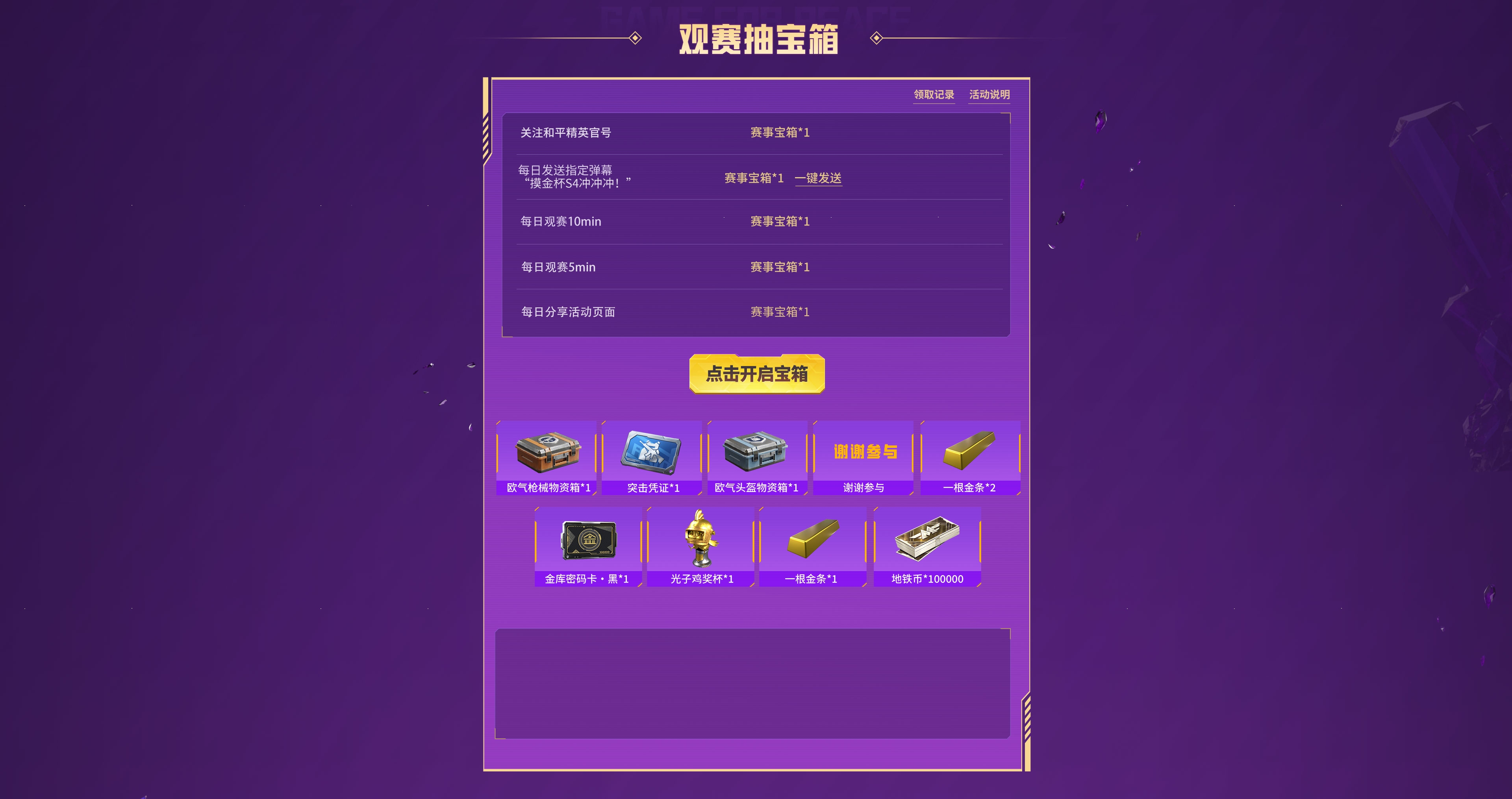1512x799 pixels.
Task: Tap 一键发送 to send the danmaku
Action: pos(818,178)
